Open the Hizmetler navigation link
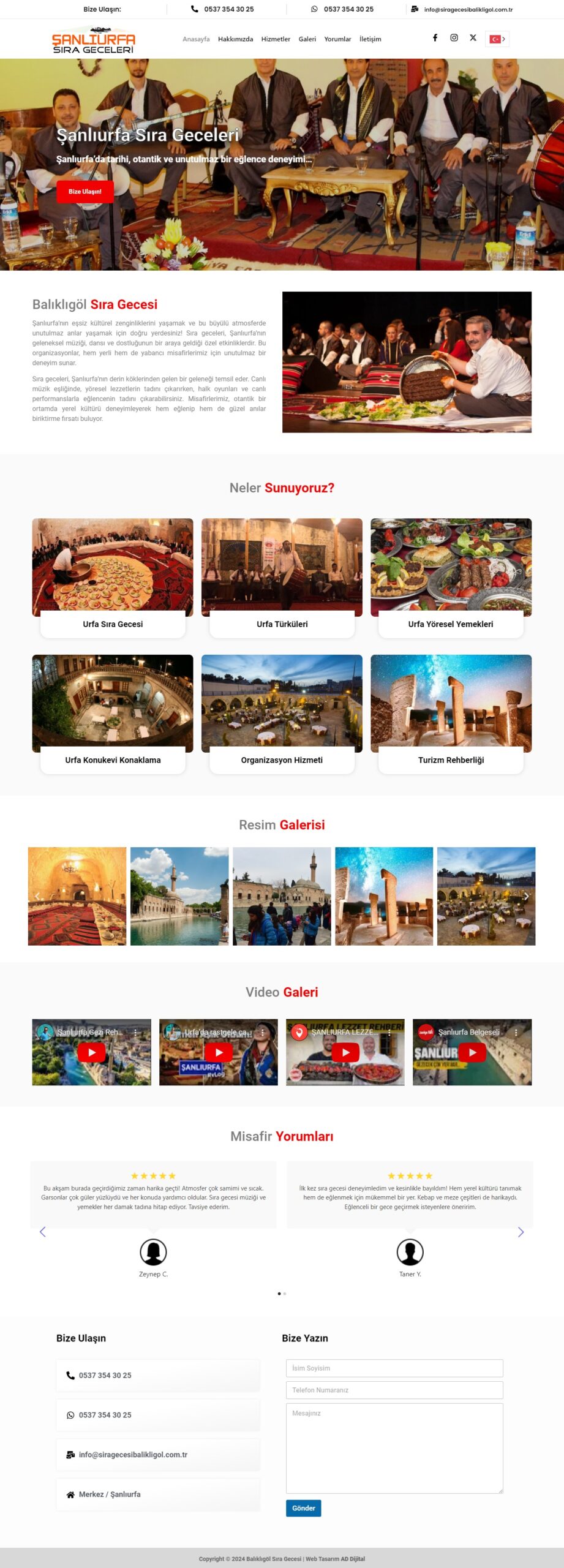Image resolution: width=564 pixels, height=1568 pixels. click(276, 39)
